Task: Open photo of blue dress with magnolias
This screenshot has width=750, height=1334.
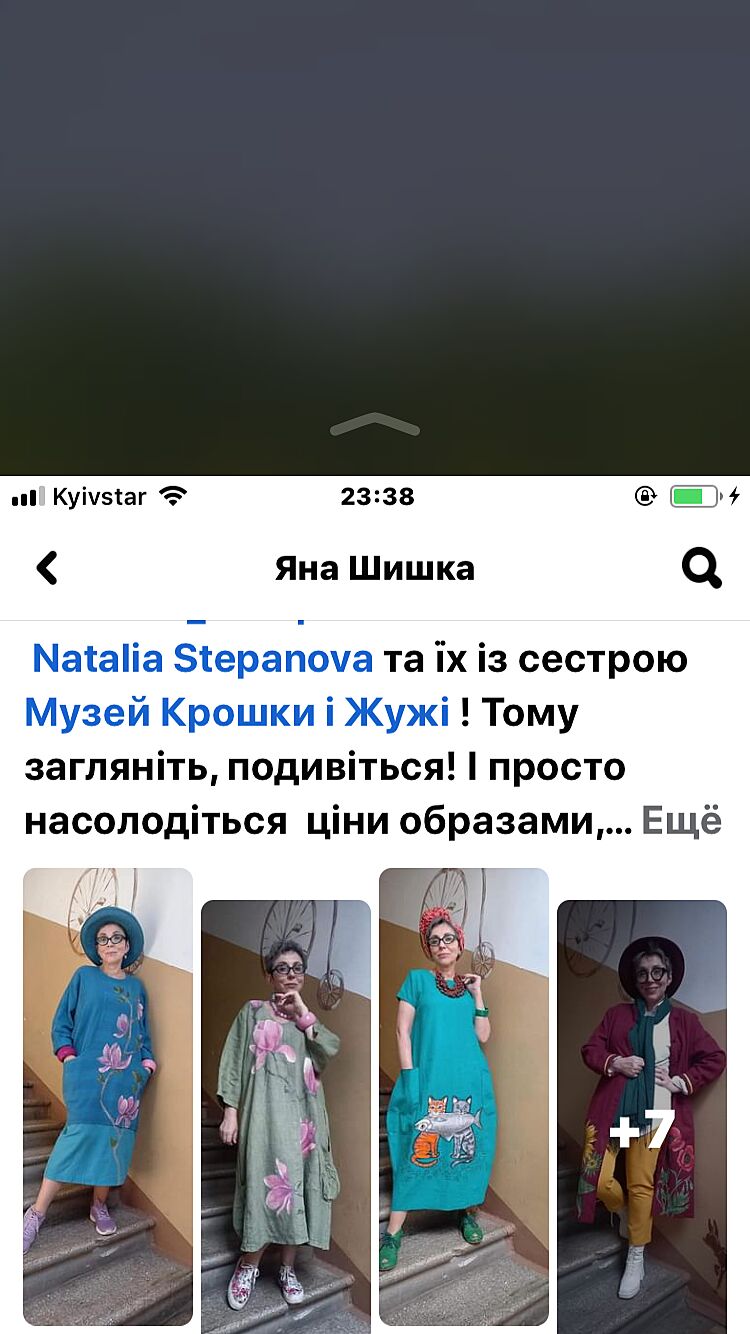Action: click(108, 1097)
